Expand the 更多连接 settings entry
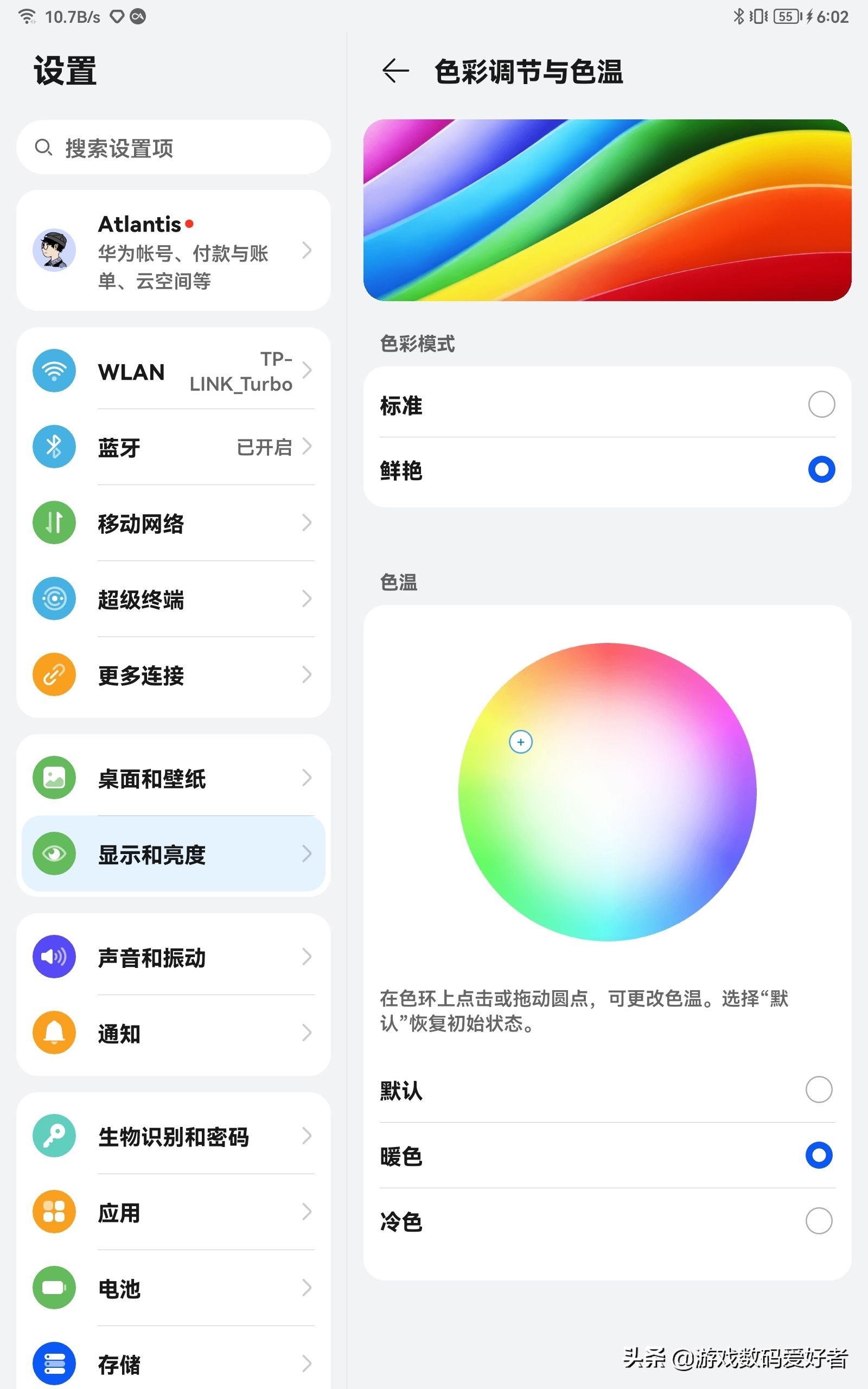Image resolution: width=868 pixels, height=1389 pixels. [172, 676]
